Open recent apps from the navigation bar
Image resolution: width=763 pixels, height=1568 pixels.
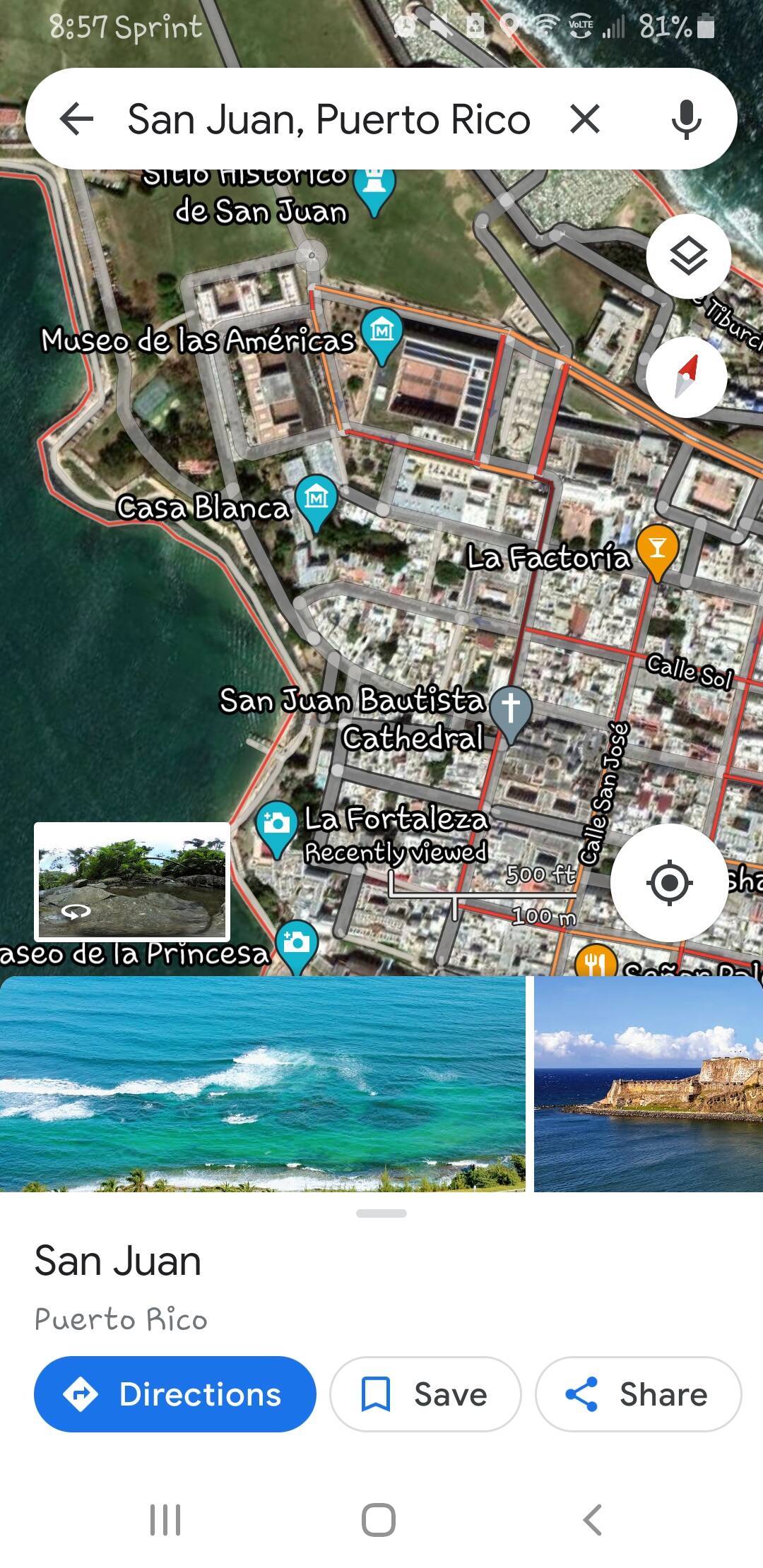165,1519
